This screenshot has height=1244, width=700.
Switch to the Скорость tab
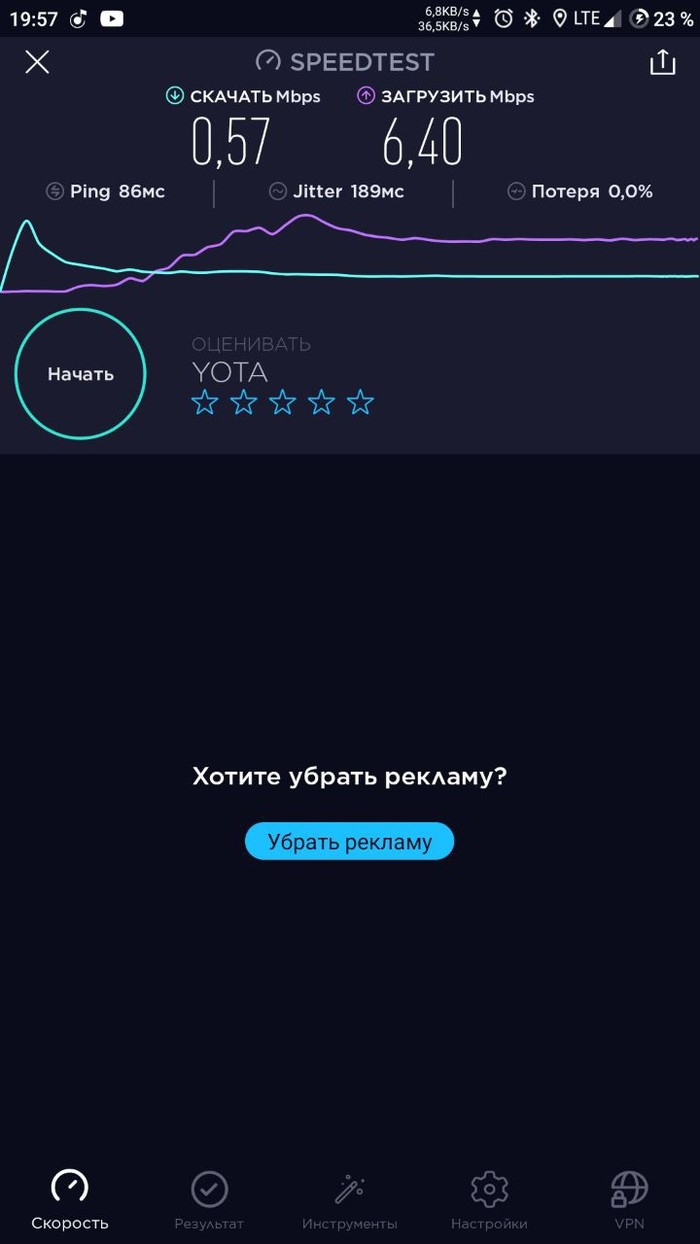(70, 1200)
